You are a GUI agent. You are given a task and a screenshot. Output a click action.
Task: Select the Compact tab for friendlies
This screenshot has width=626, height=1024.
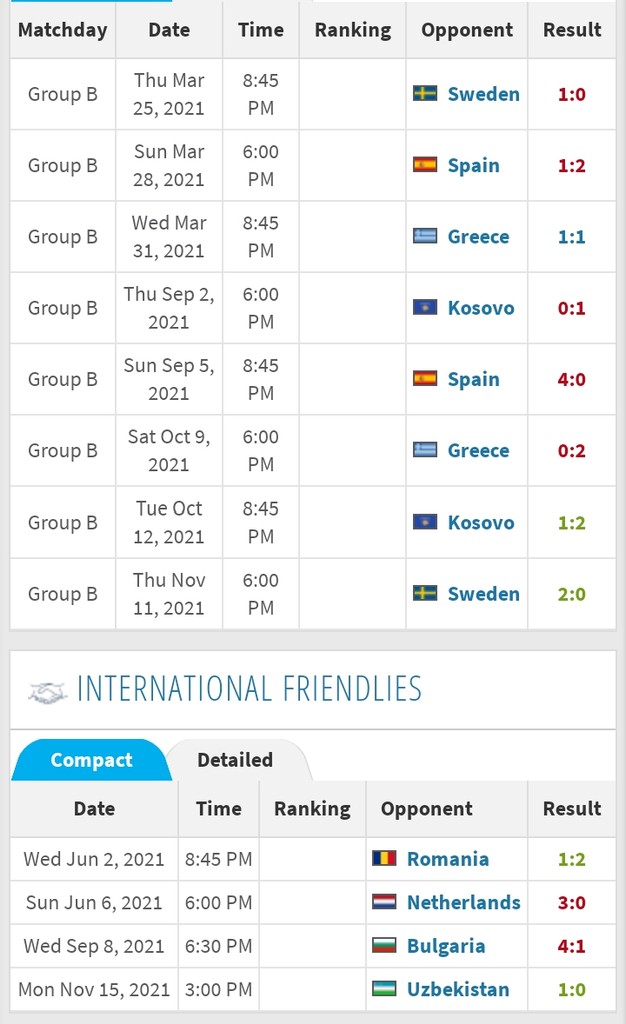click(x=91, y=760)
